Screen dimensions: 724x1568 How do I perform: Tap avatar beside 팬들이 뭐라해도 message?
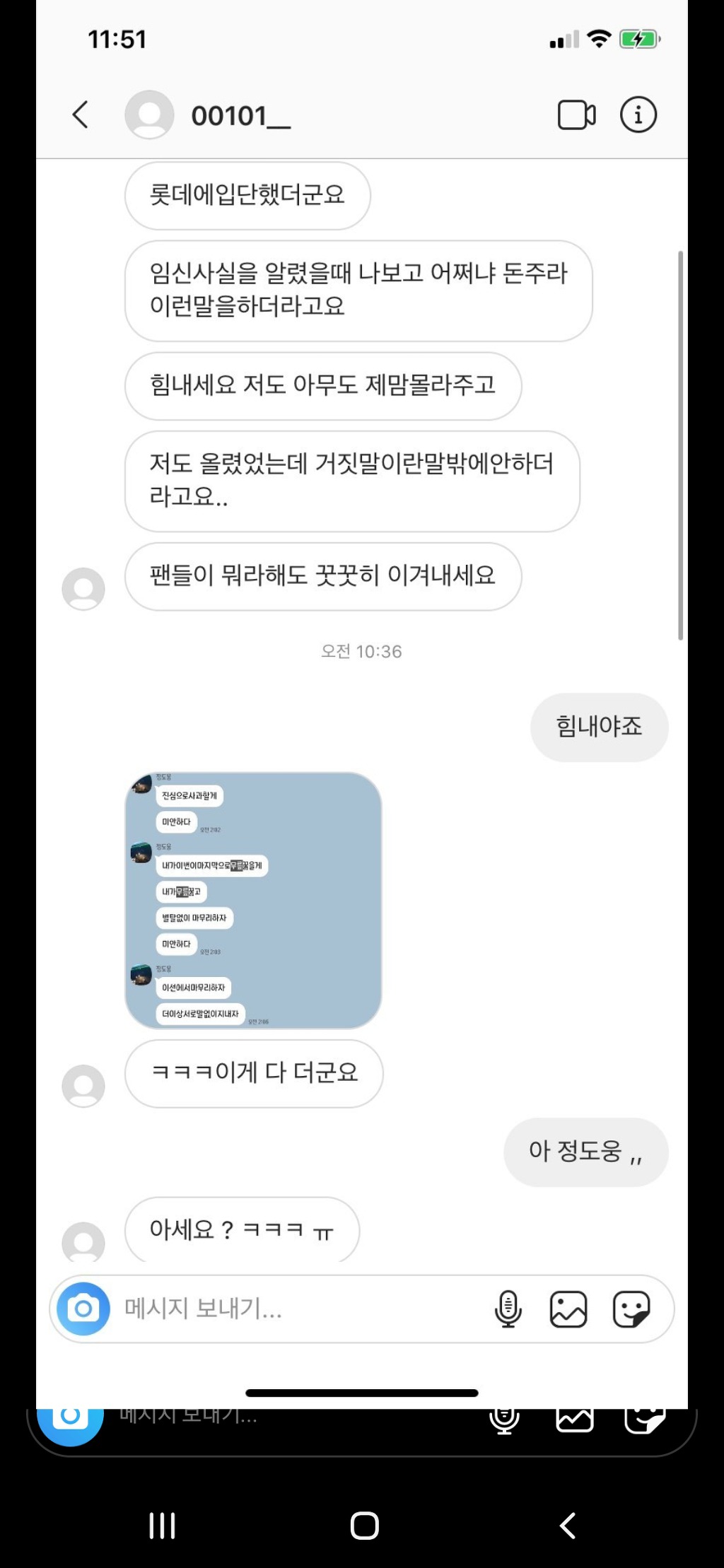pos(83,588)
